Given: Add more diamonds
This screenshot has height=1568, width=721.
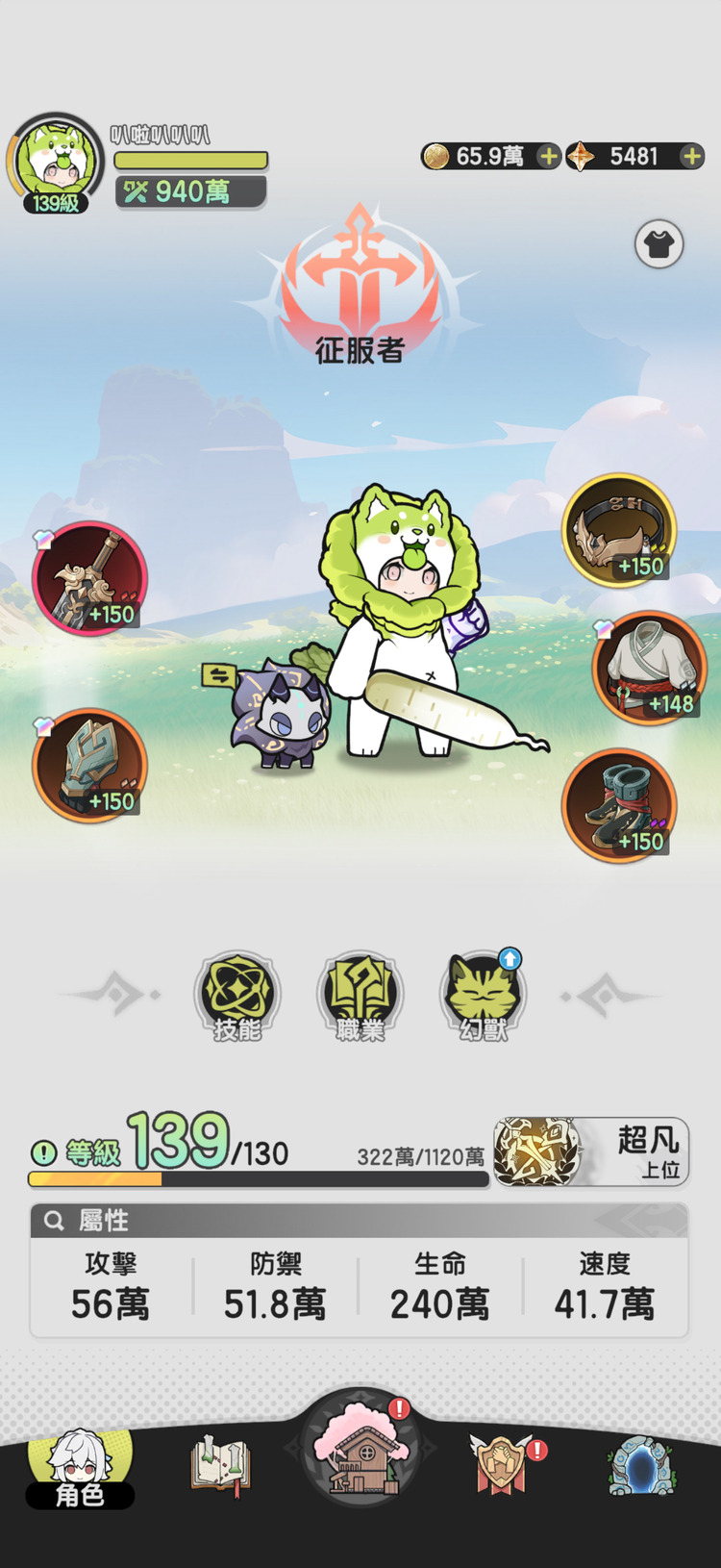Looking at the screenshot, I should coord(691,156).
